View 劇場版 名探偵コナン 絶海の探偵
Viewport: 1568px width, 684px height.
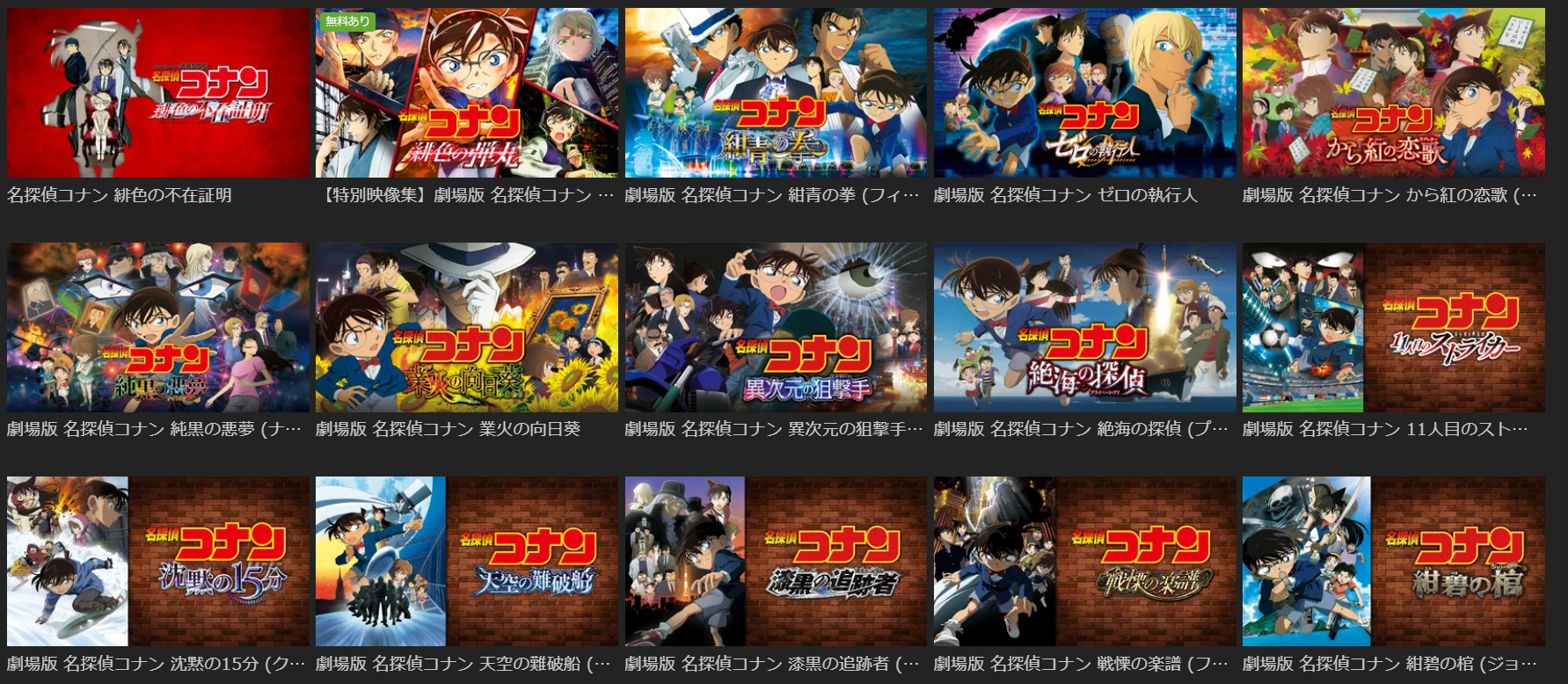pyautogui.click(x=1084, y=327)
